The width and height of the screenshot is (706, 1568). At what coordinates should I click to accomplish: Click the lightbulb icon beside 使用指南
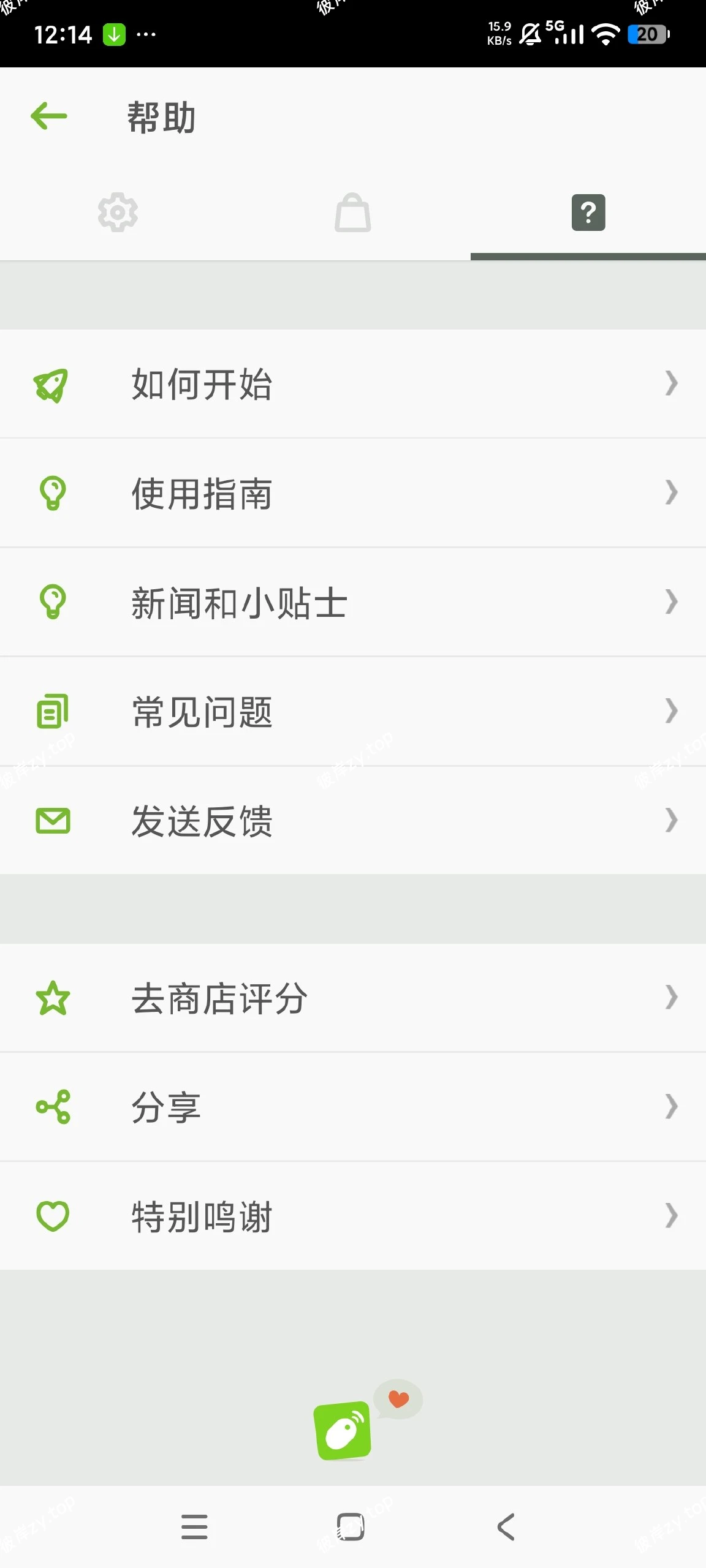click(52, 493)
